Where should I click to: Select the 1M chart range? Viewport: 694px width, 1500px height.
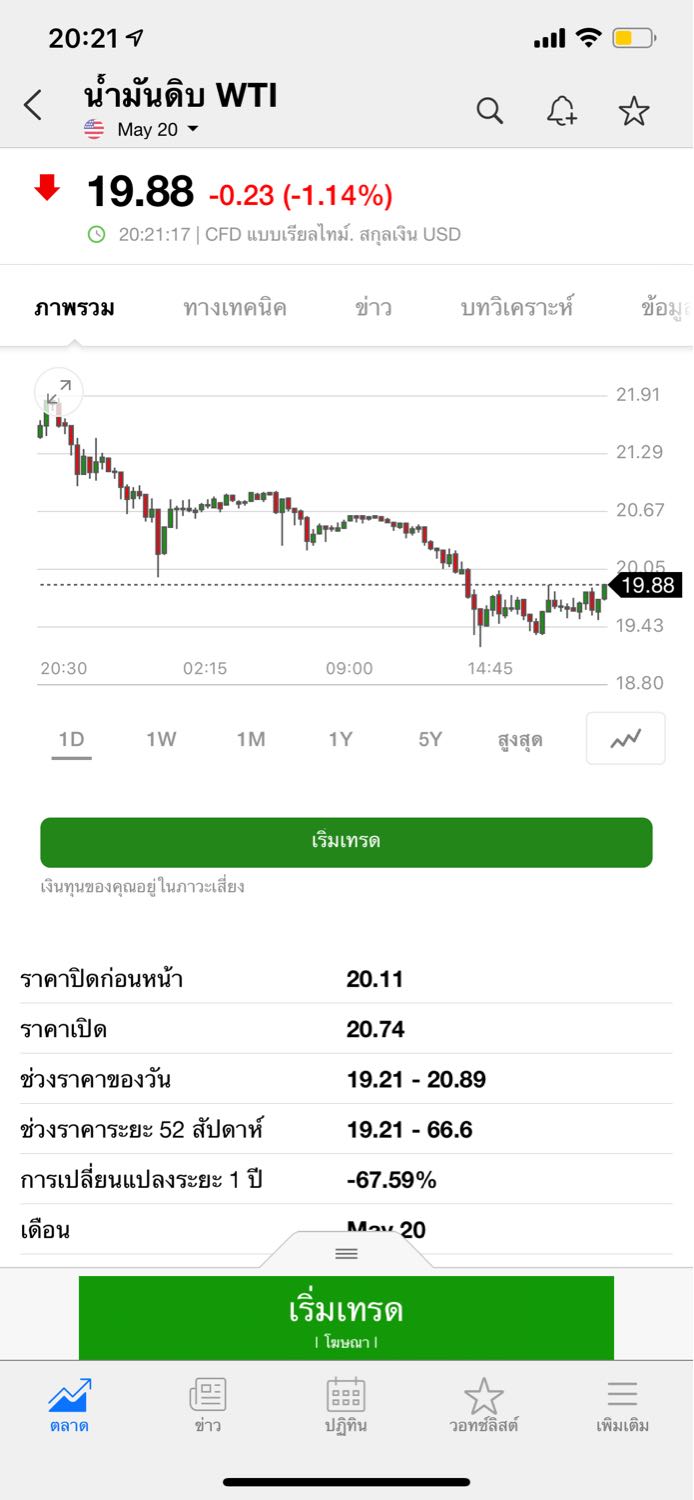[x=251, y=739]
